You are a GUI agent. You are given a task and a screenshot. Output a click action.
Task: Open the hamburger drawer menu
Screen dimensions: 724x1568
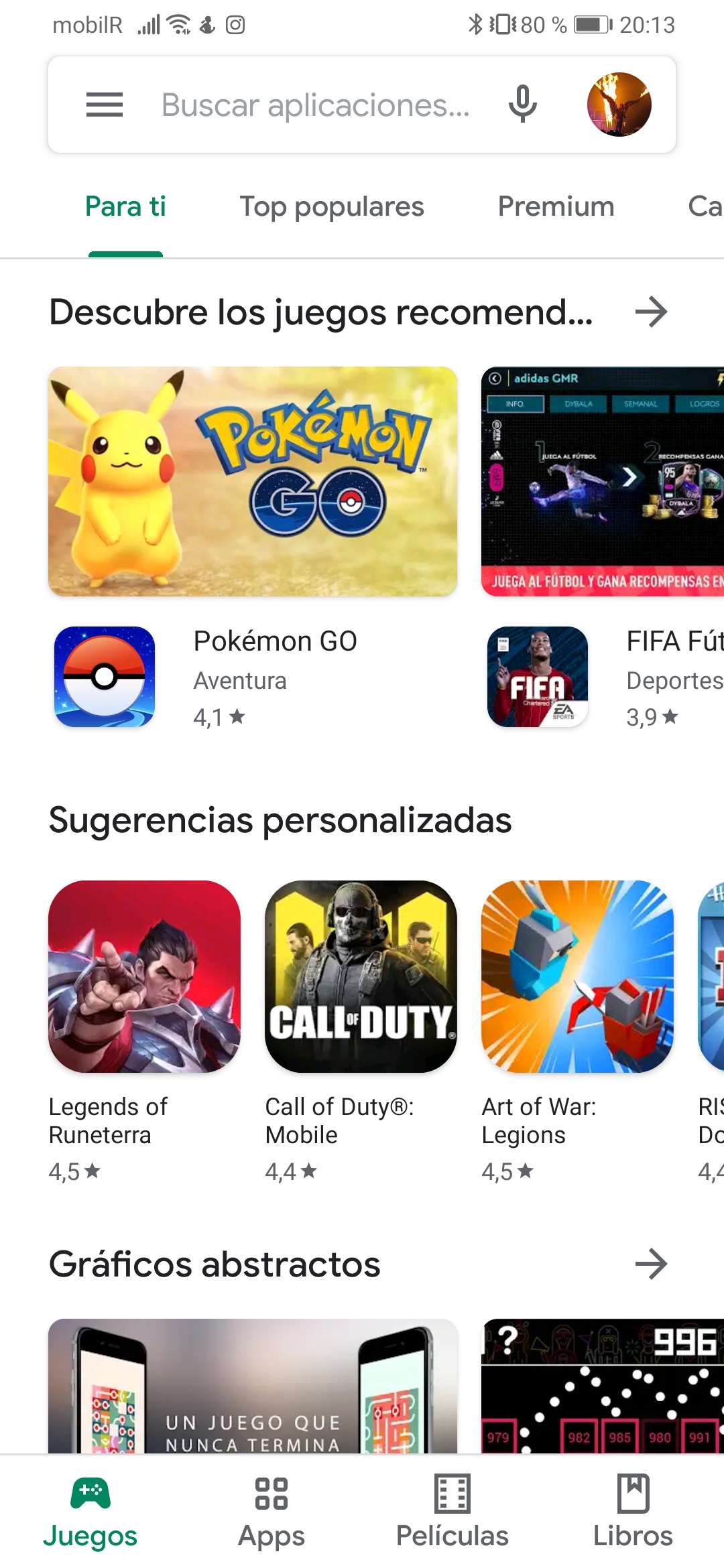pyautogui.click(x=105, y=105)
